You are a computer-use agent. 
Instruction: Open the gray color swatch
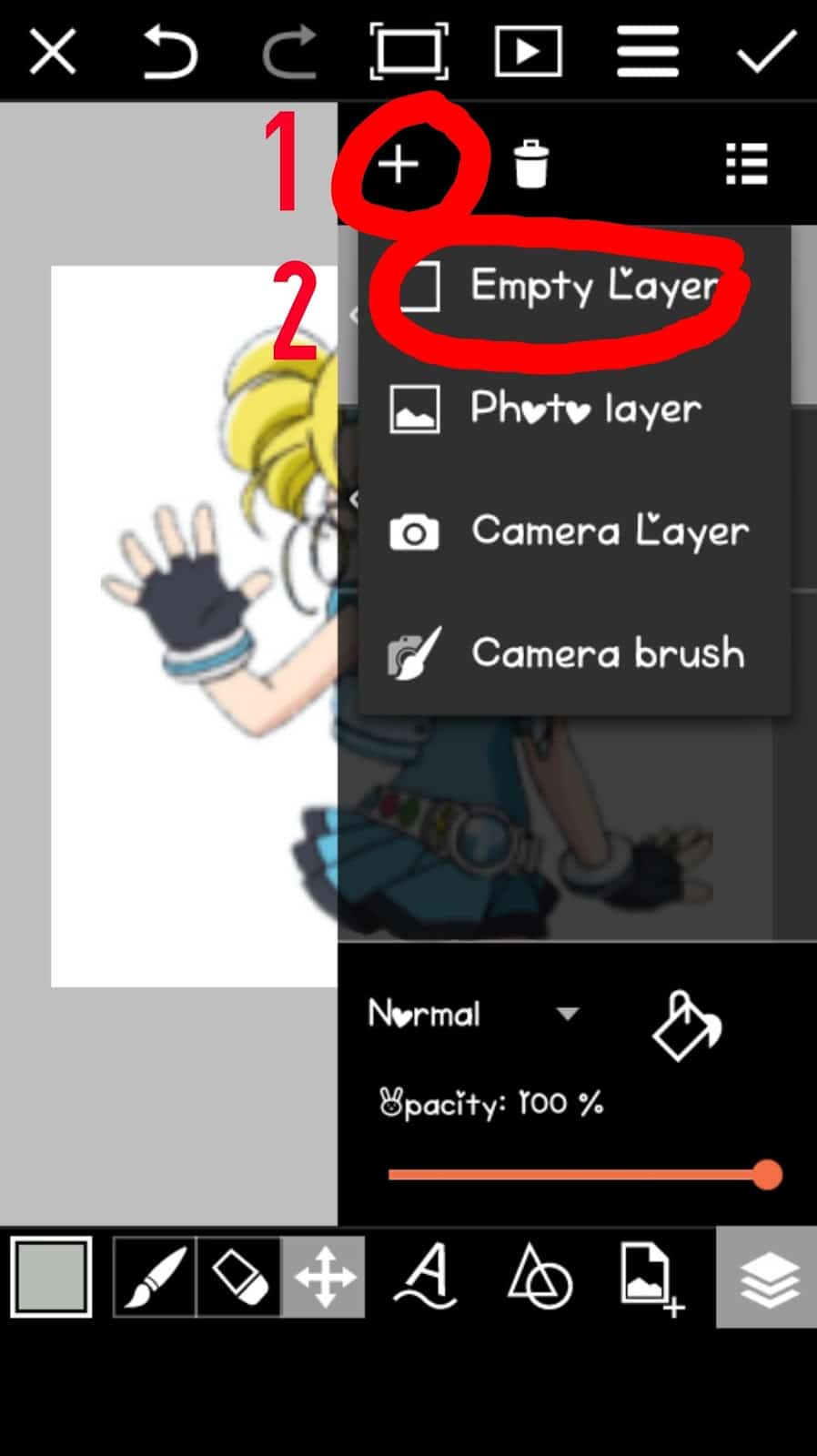52,1276
